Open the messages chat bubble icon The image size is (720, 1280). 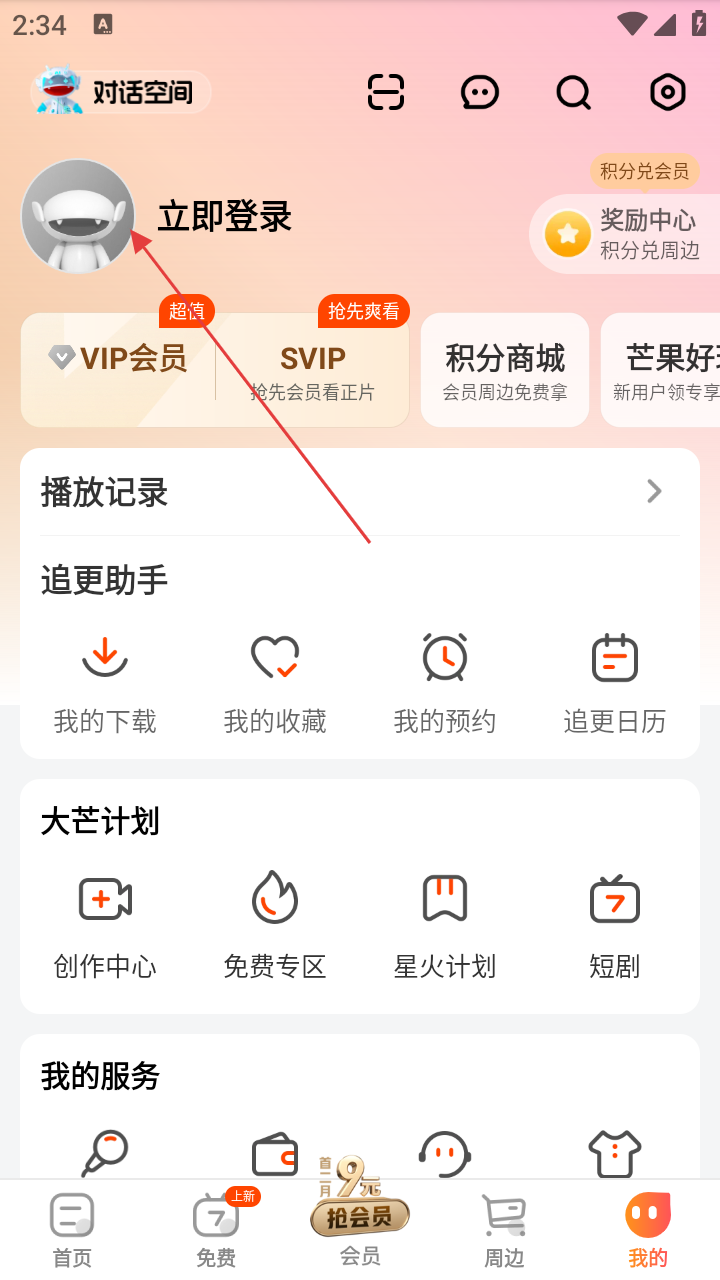pyautogui.click(x=479, y=92)
